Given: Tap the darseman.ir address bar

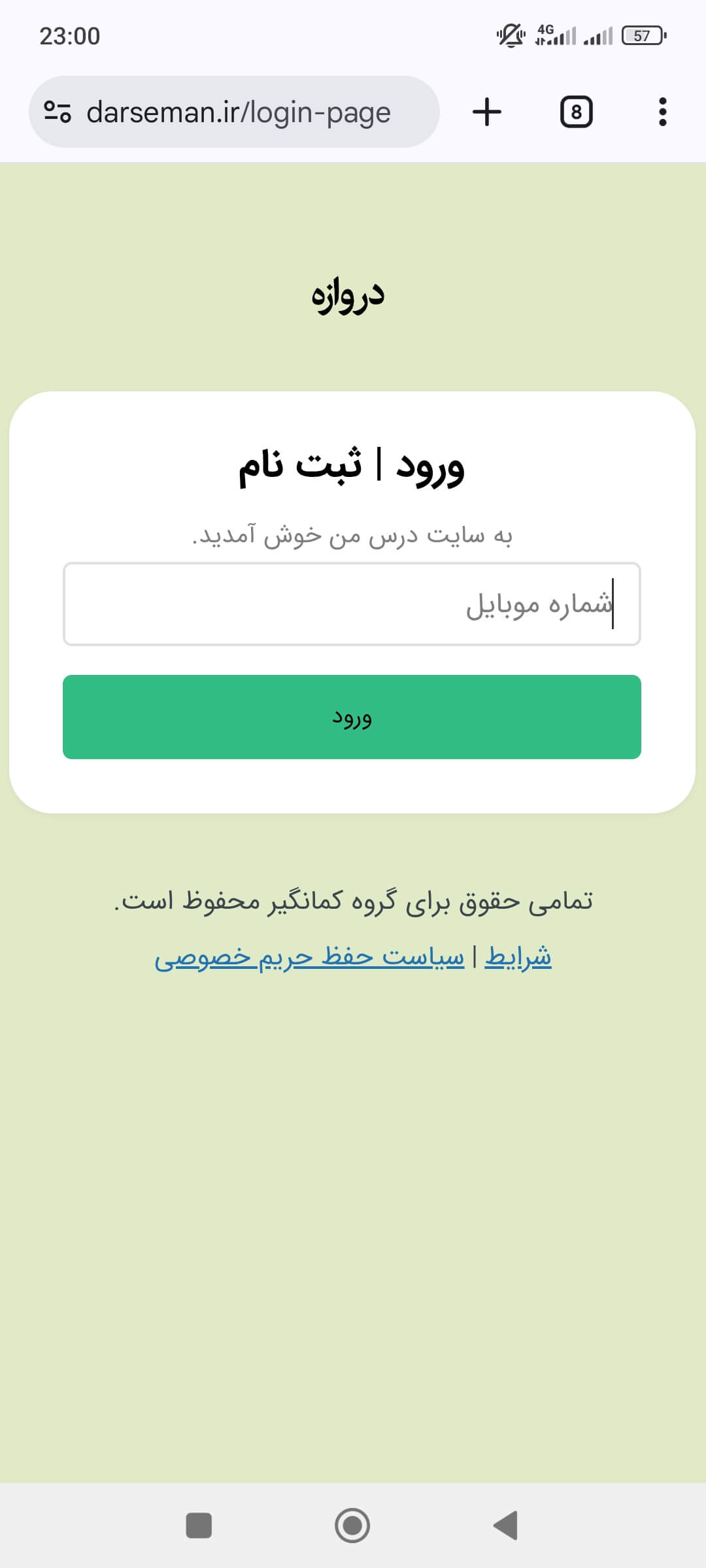Looking at the screenshot, I should tap(239, 112).
